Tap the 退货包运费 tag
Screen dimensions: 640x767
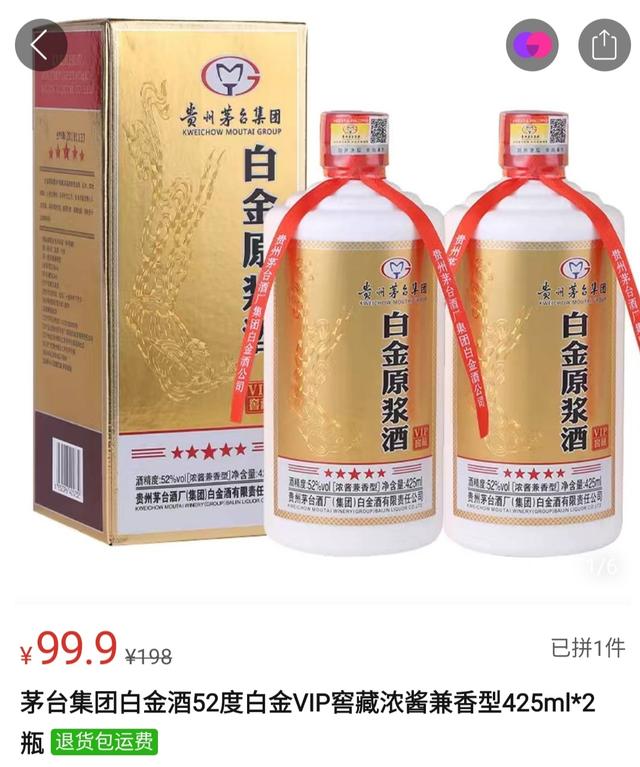[x=105, y=742]
